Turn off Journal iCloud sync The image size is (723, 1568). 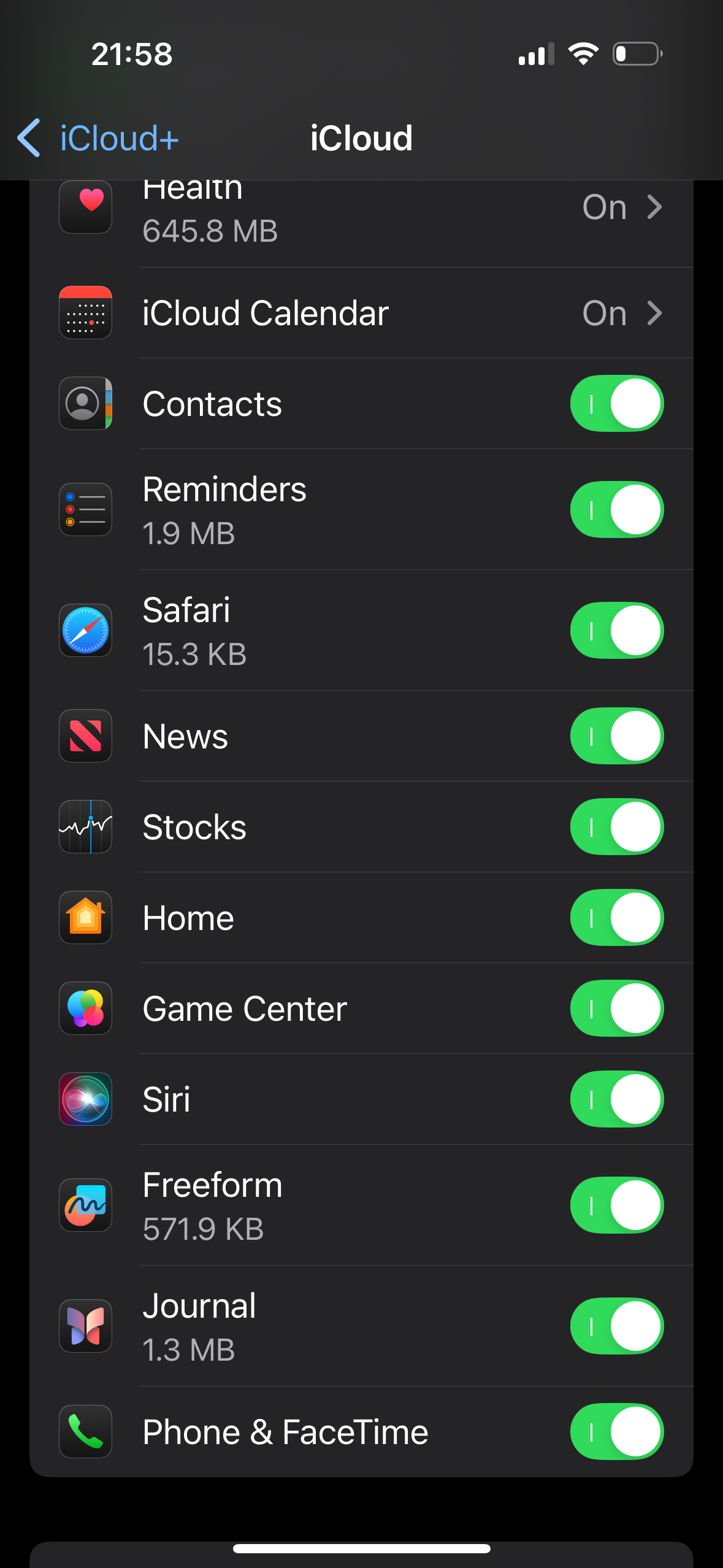pos(616,1326)
